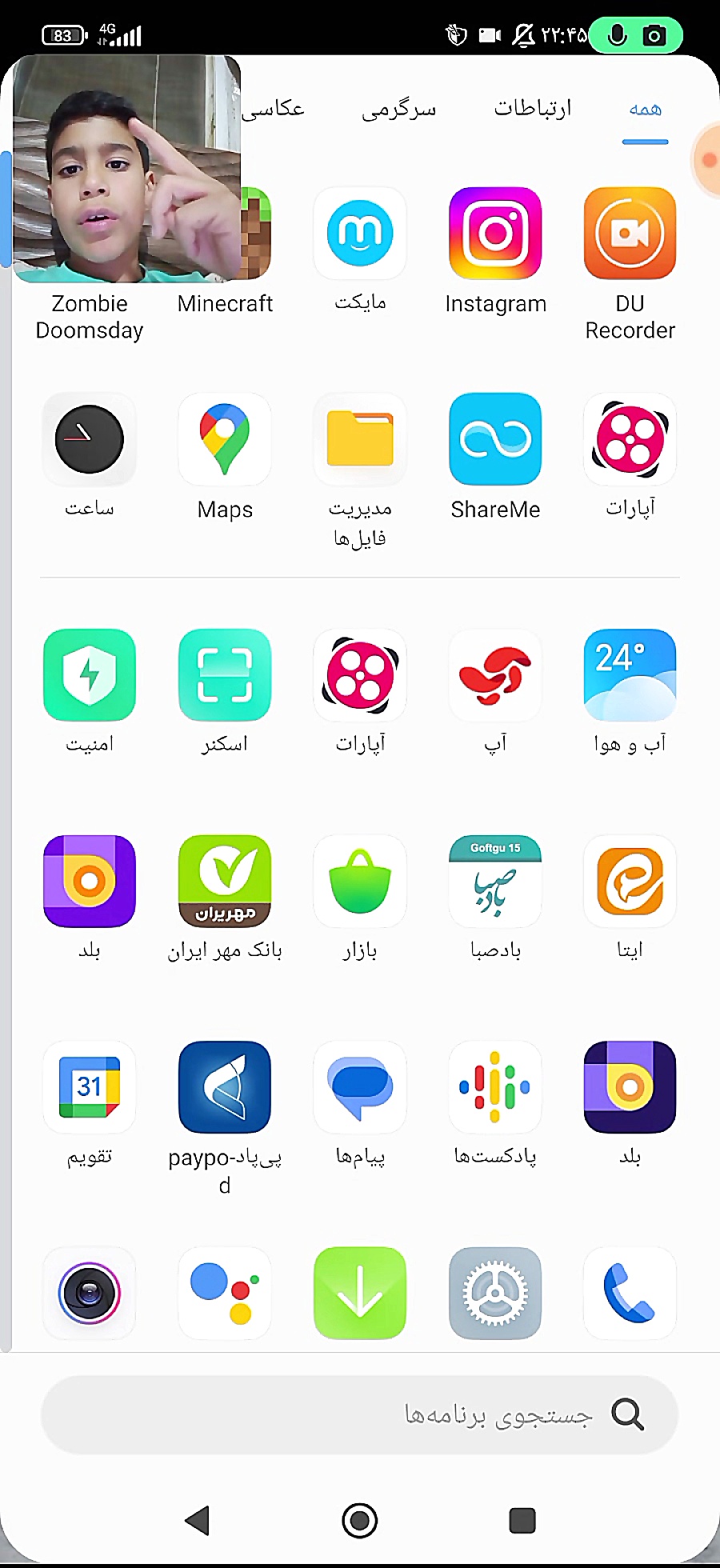Open بانک مهر ایران app
Screen dimensions: 720x1568
[x=225, y=881]
